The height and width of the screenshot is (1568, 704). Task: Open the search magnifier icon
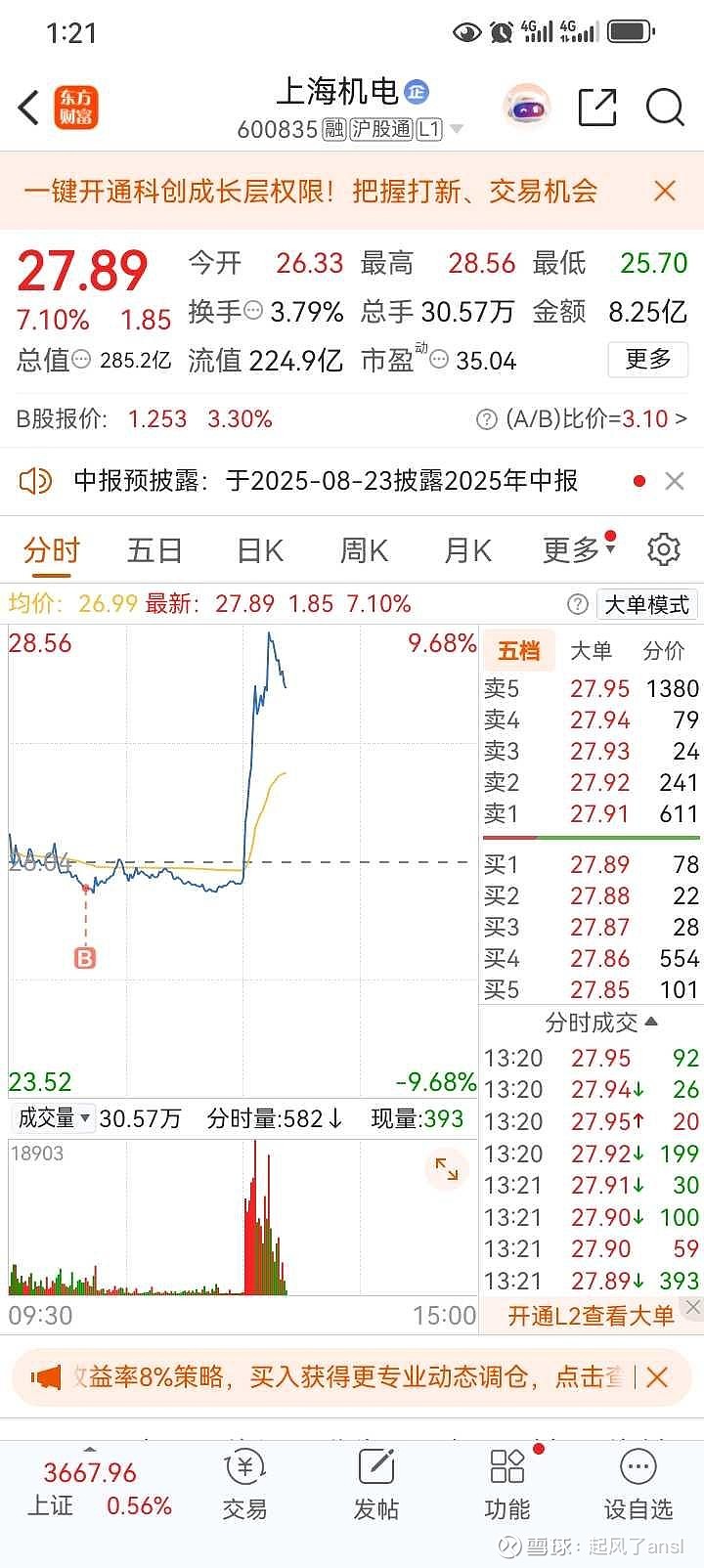665,108
